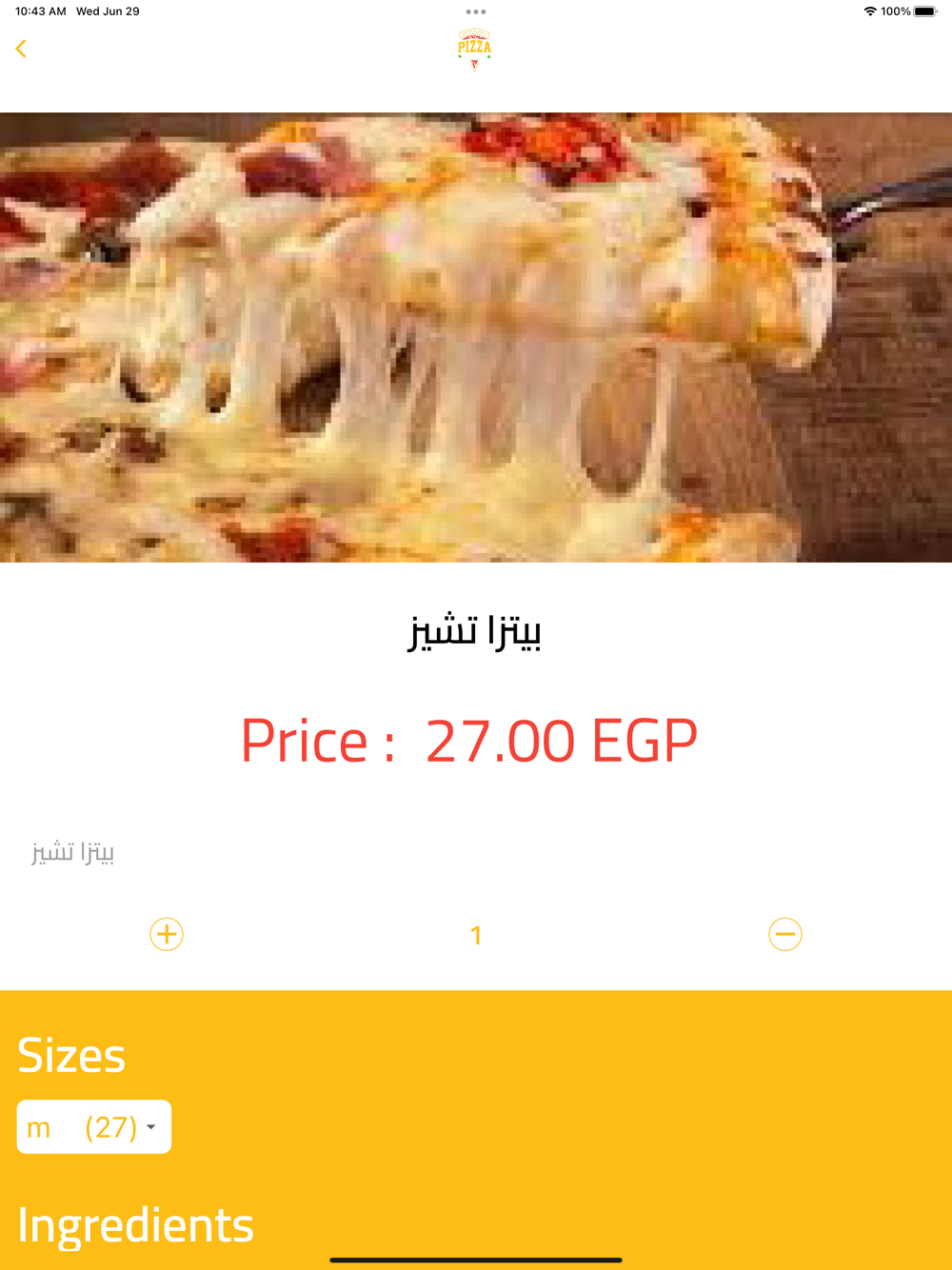Go back using the yellow arrow
Image resolution: width=952 pixels, height=1270 pixels.
pos(21,49)
